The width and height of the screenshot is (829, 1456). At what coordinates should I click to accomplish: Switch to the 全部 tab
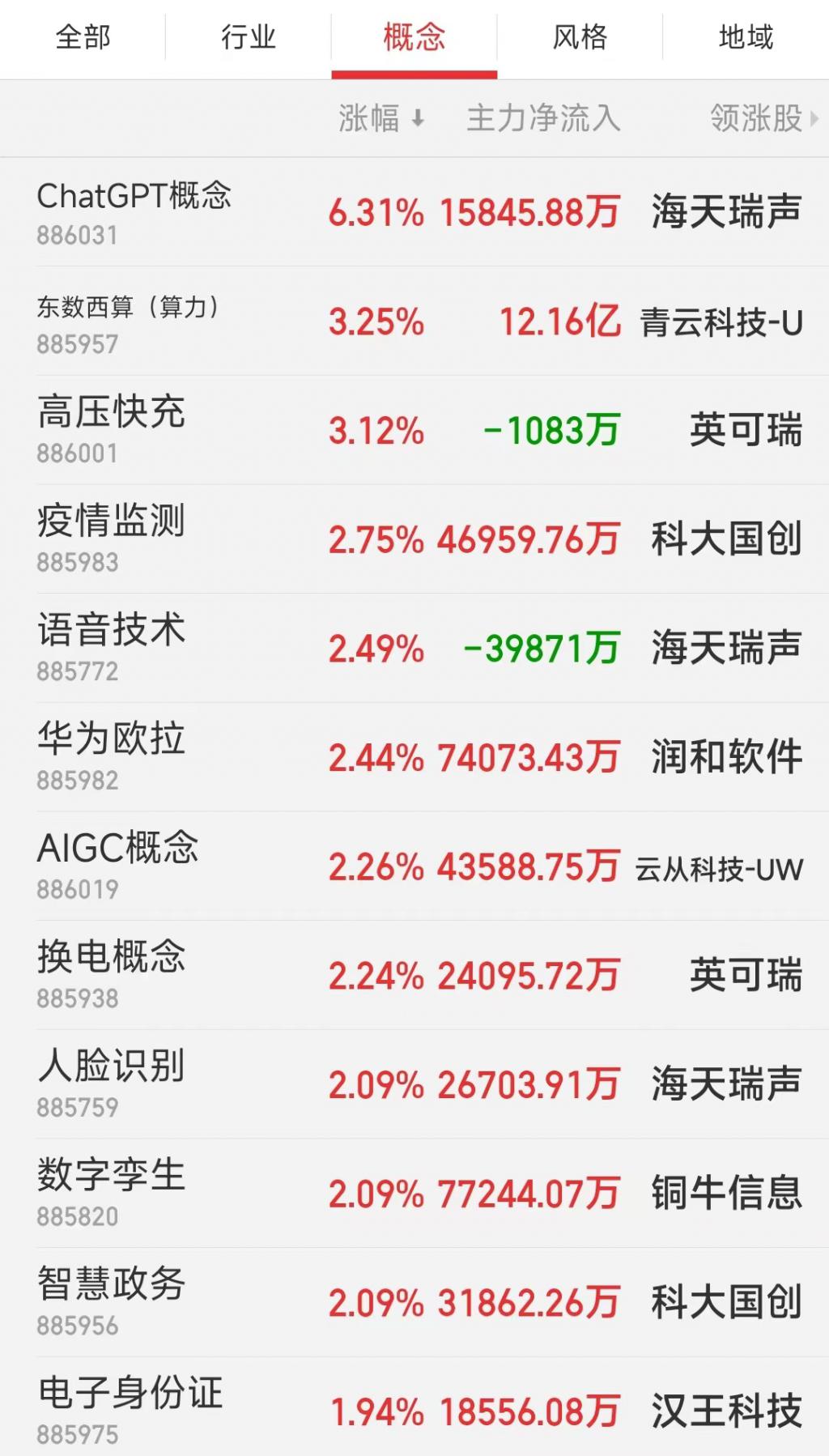click(x=83, y=37)
